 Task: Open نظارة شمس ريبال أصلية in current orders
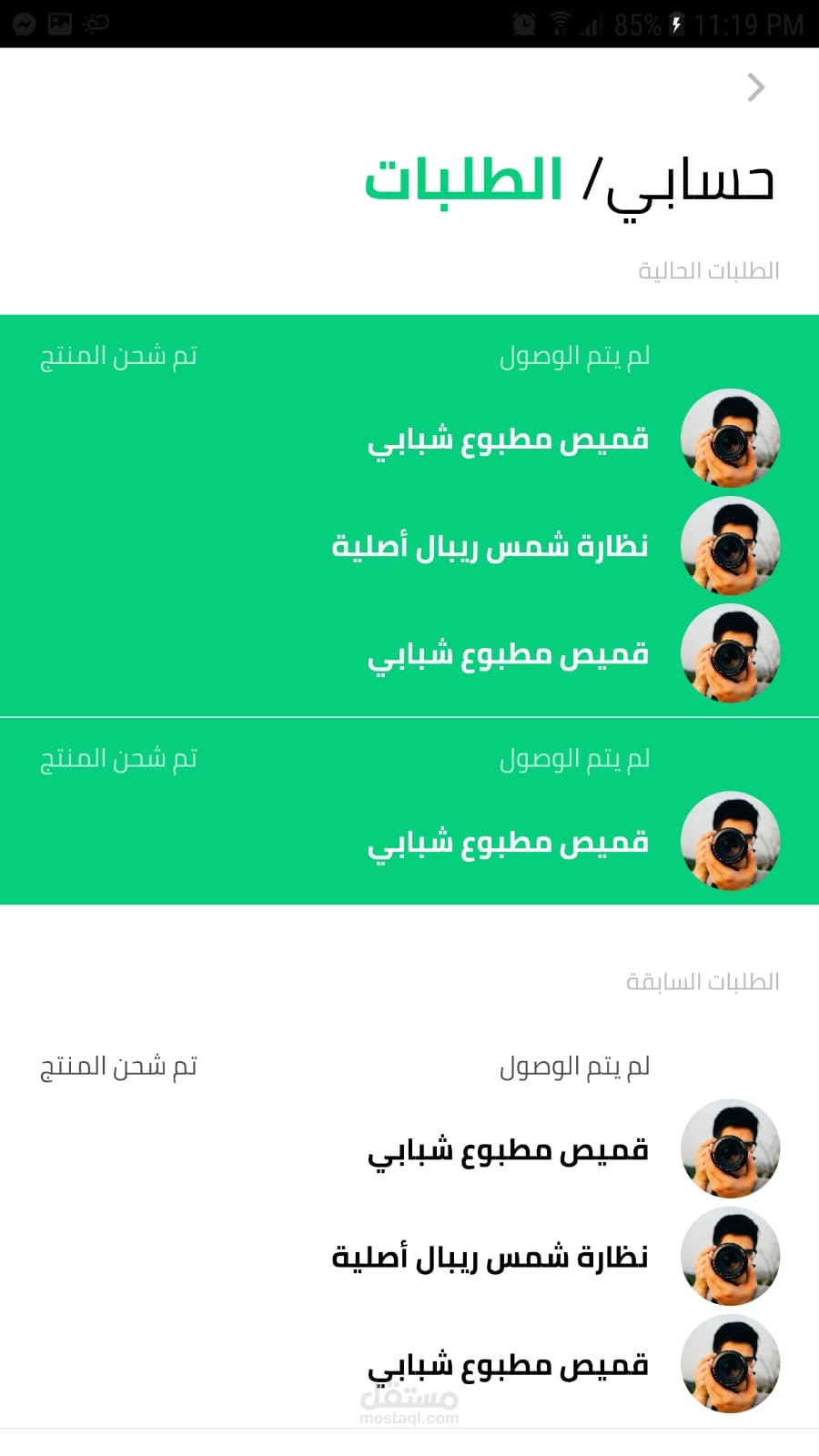[490, 546]
